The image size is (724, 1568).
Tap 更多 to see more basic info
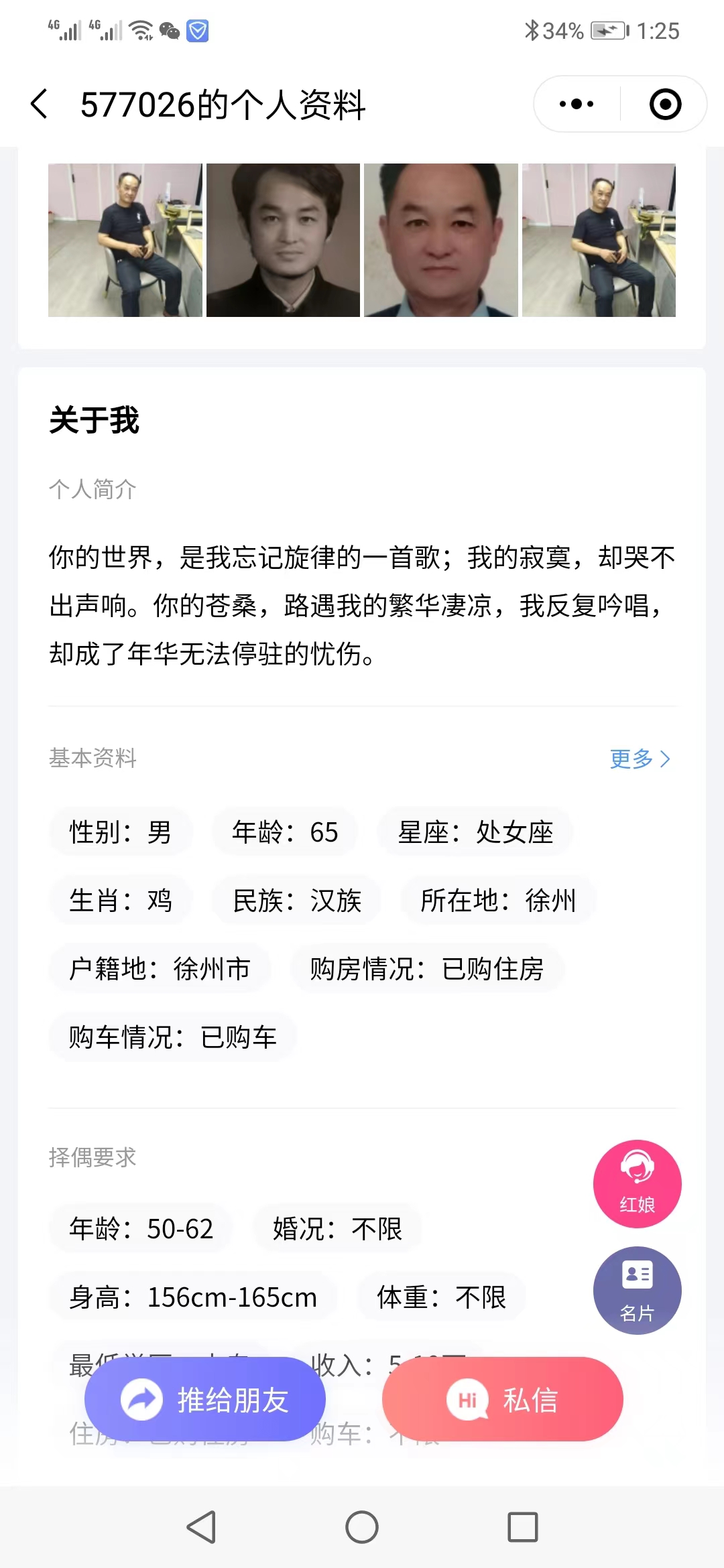pos(640,759)
